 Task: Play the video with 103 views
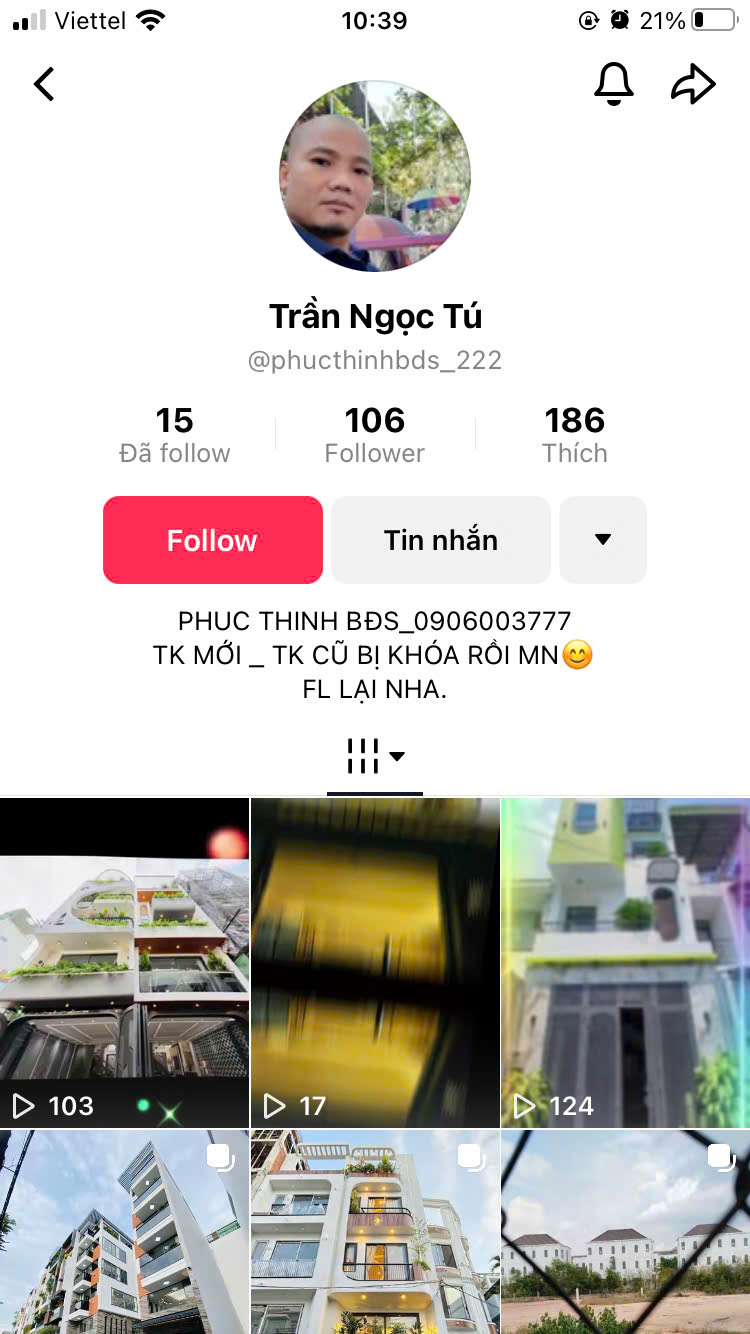click(x=124, y=962)
